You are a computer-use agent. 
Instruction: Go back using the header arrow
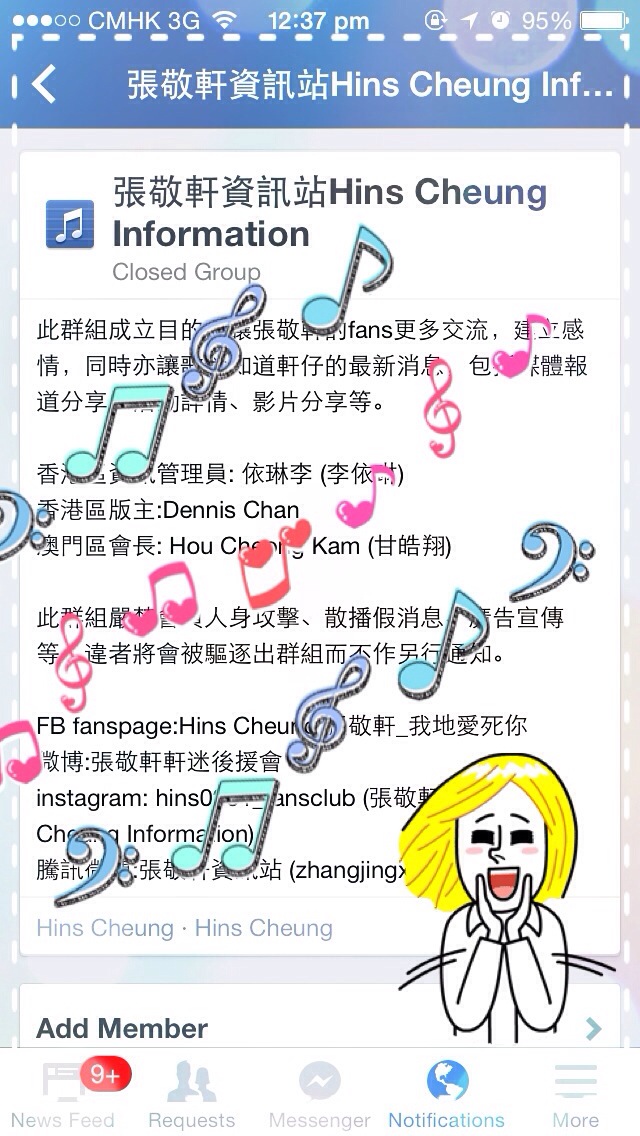[x=44, y=85]
